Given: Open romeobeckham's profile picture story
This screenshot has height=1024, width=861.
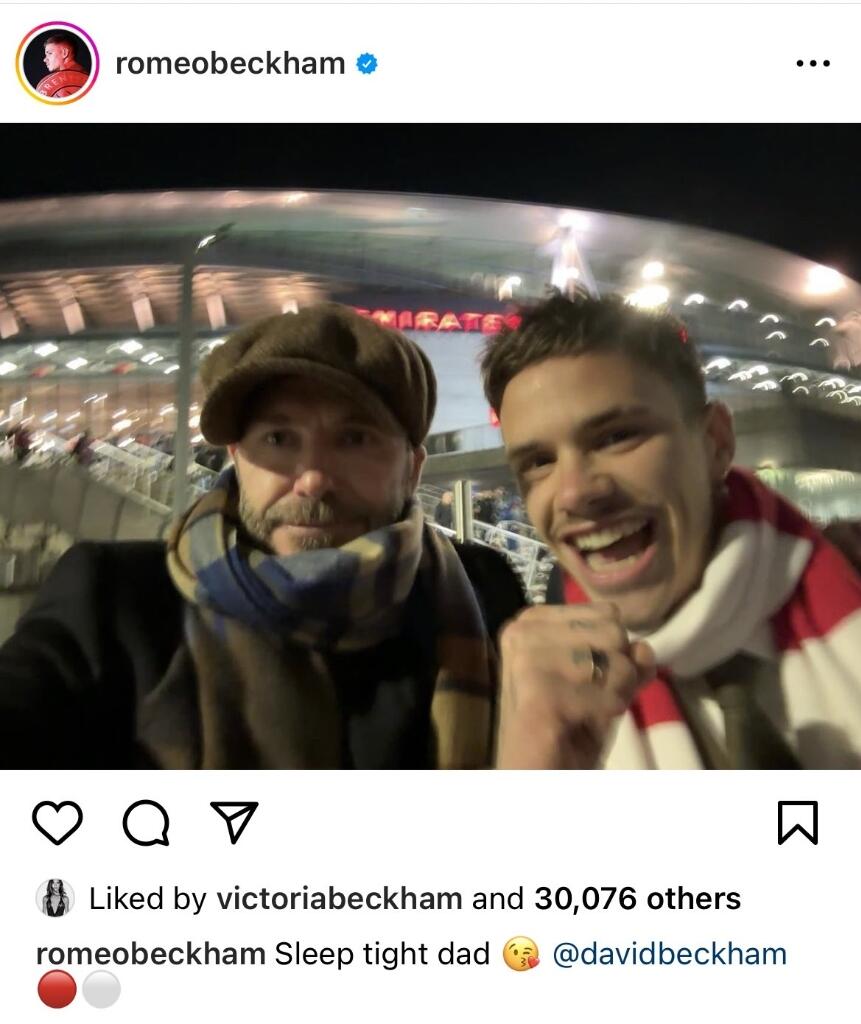Looking at the screenshot, I should click(x=56, y=63).
